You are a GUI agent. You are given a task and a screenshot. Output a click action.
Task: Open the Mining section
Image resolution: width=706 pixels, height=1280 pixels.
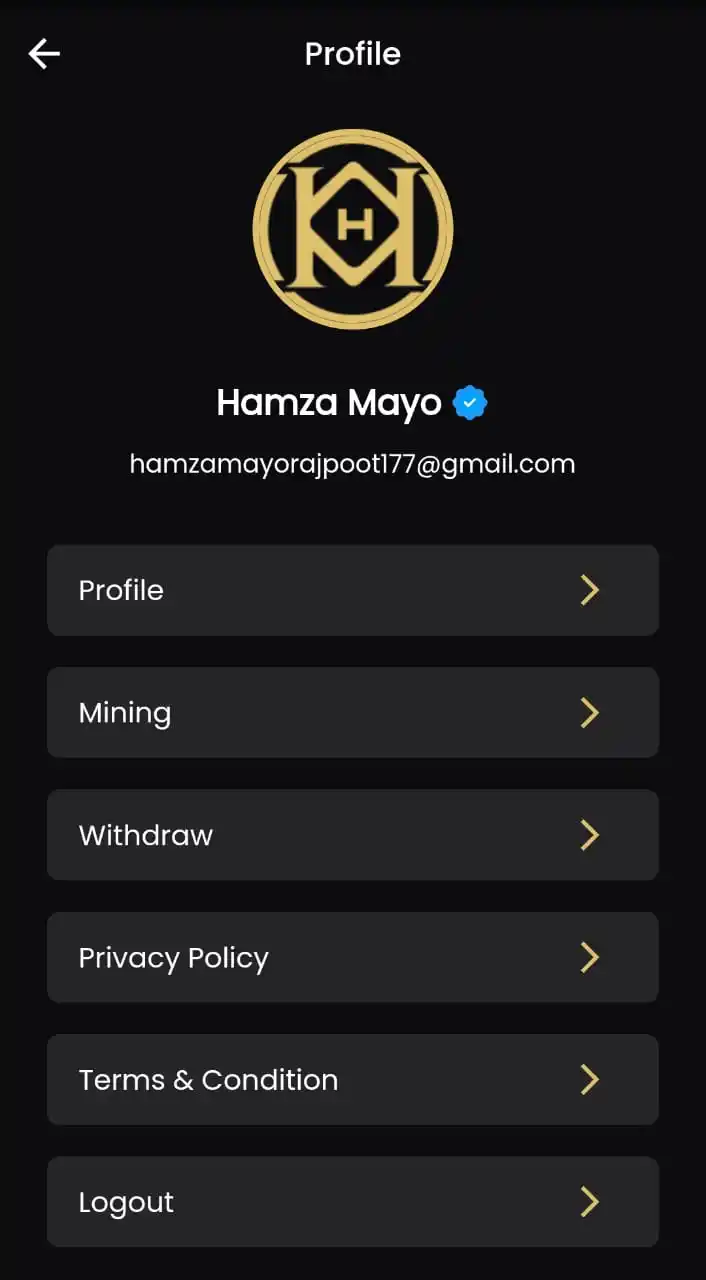[x=352, y=712]
